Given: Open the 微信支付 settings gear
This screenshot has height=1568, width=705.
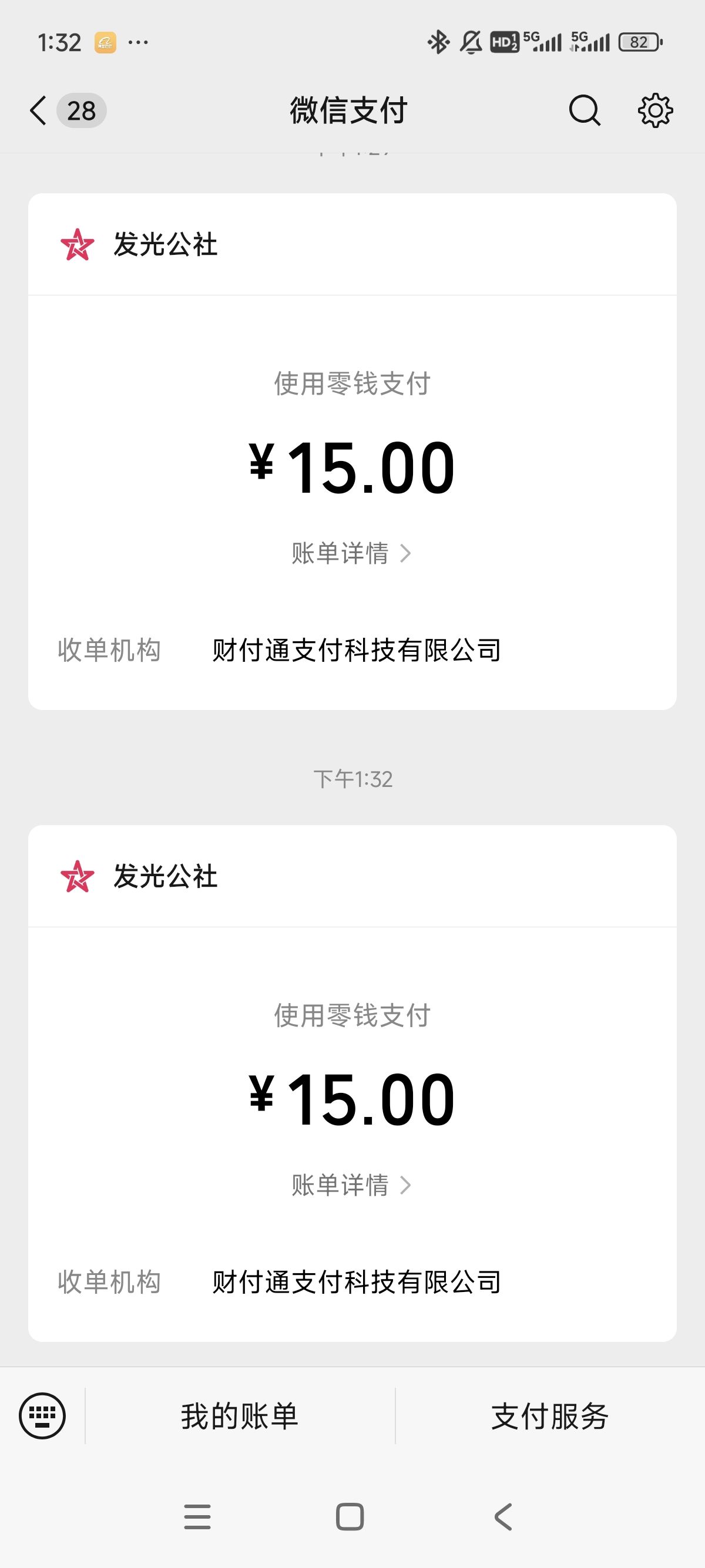Looking at the screenshot, I should pos(655,111).
